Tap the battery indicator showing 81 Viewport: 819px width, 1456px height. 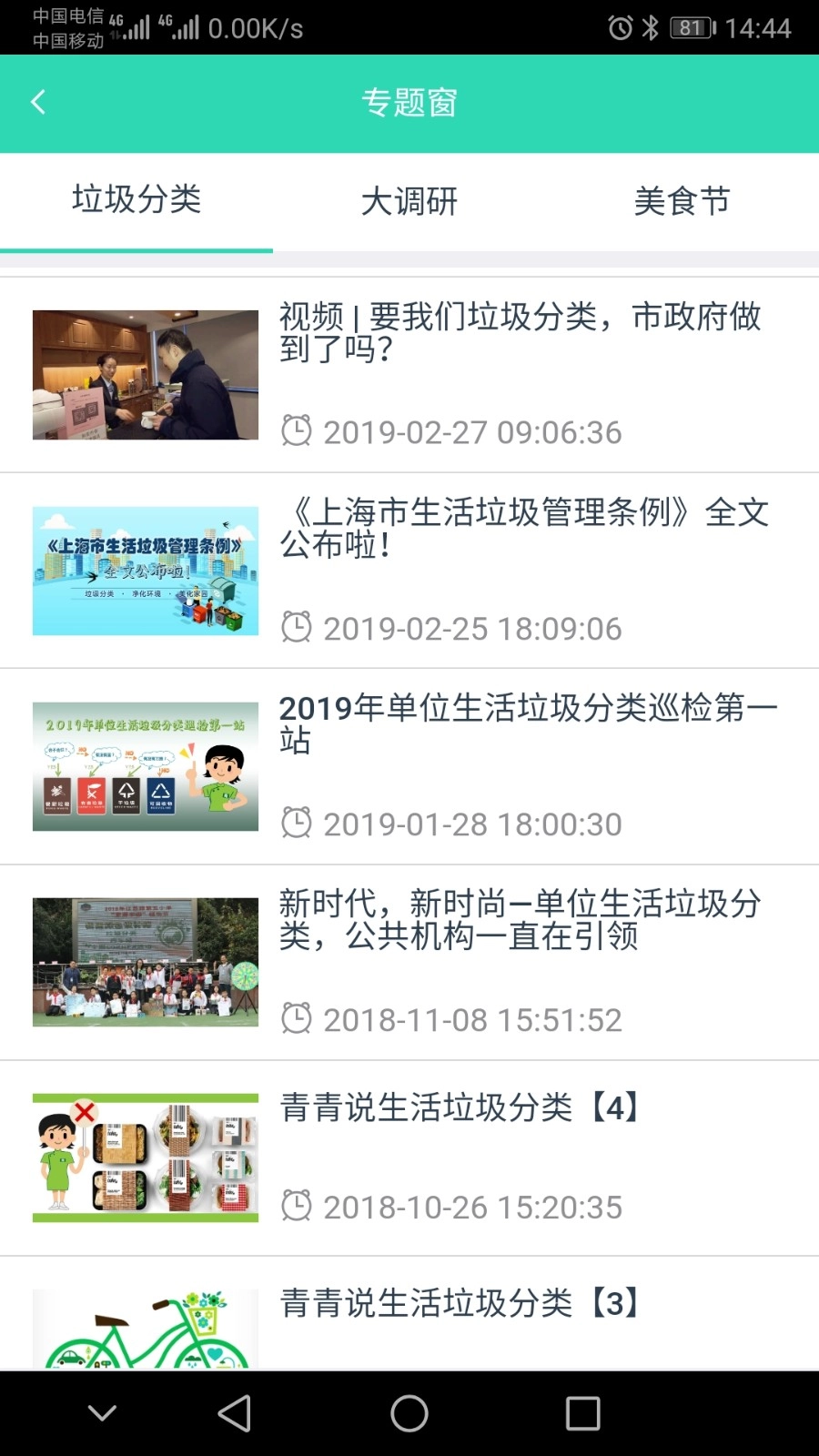pos(690,27)
